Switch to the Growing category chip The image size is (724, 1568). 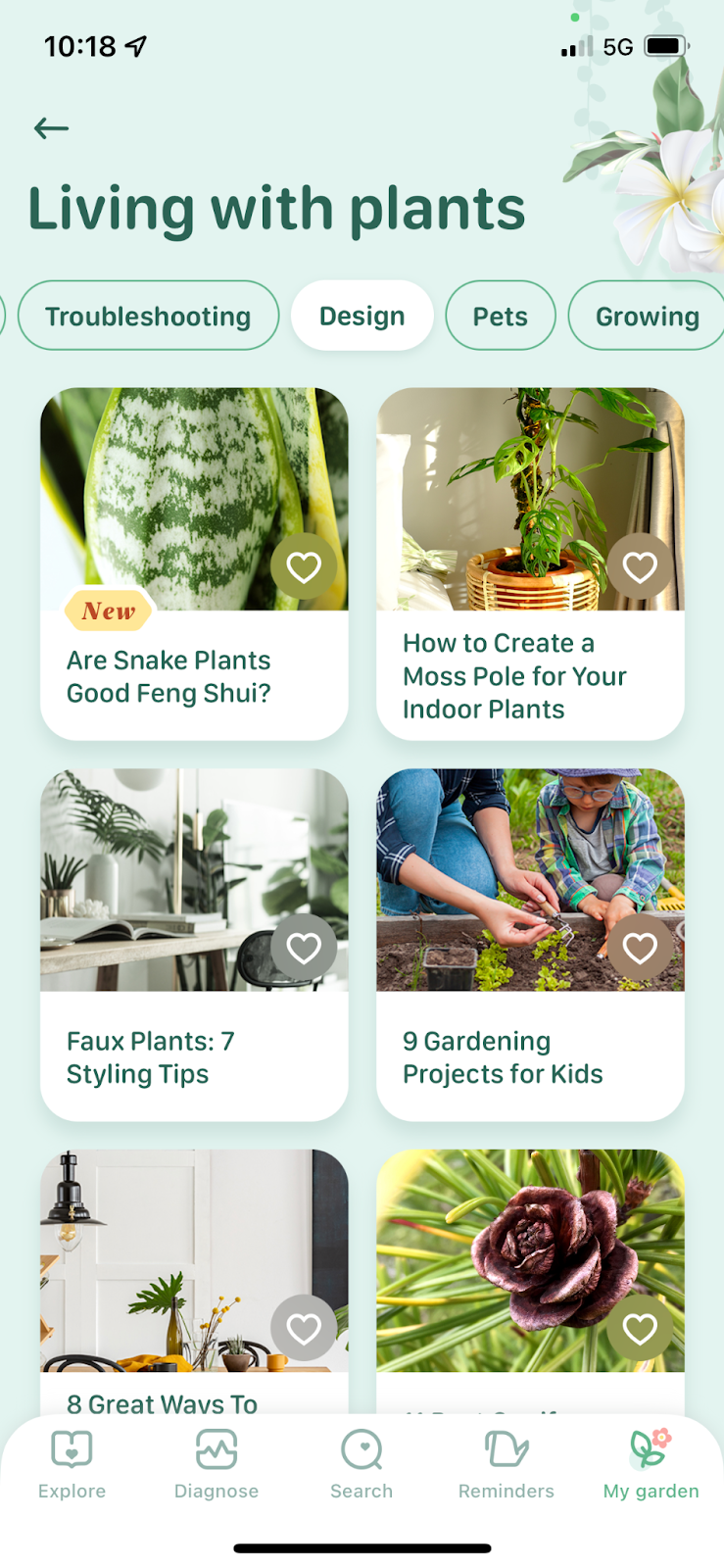click(x=647, y=316)
